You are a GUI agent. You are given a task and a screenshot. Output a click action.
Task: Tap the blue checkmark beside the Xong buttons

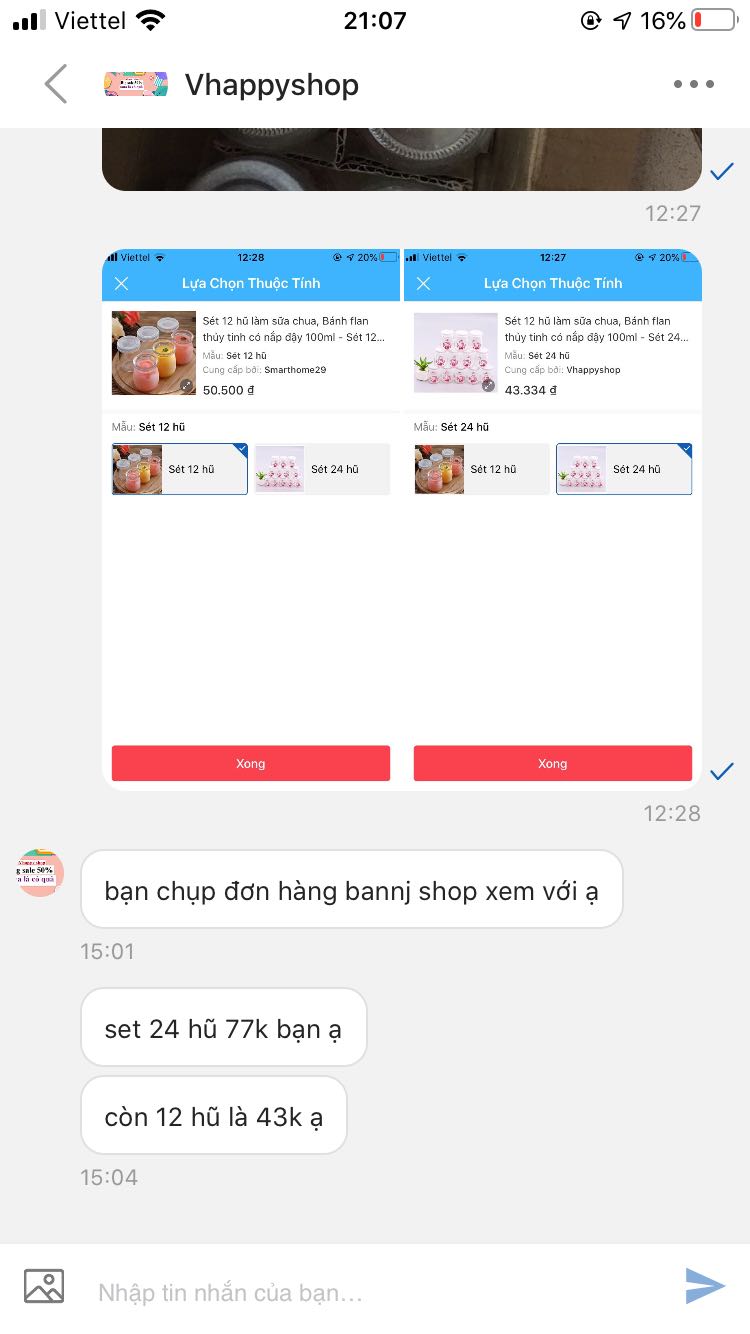tap(722, 771)
